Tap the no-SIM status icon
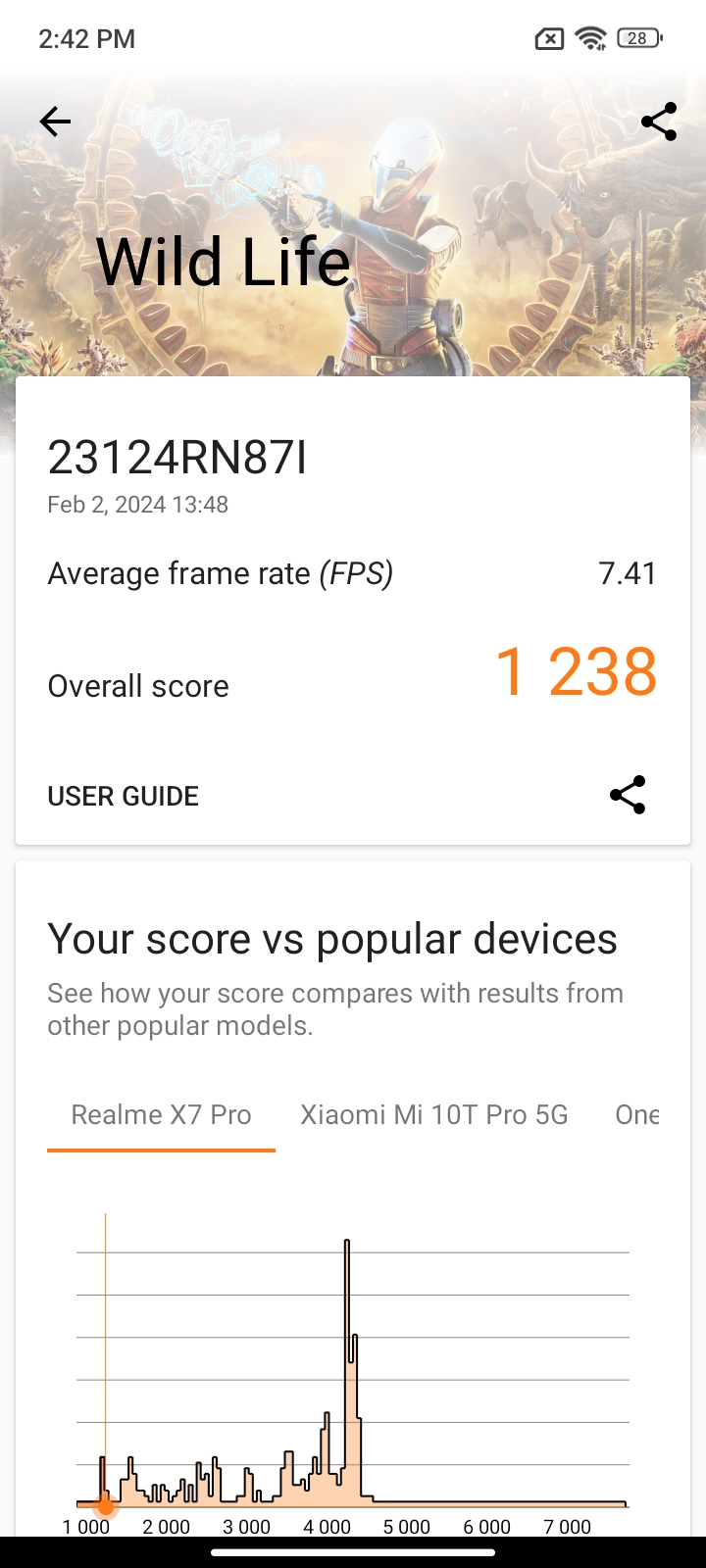706x1568 pixels. point(548,38)
